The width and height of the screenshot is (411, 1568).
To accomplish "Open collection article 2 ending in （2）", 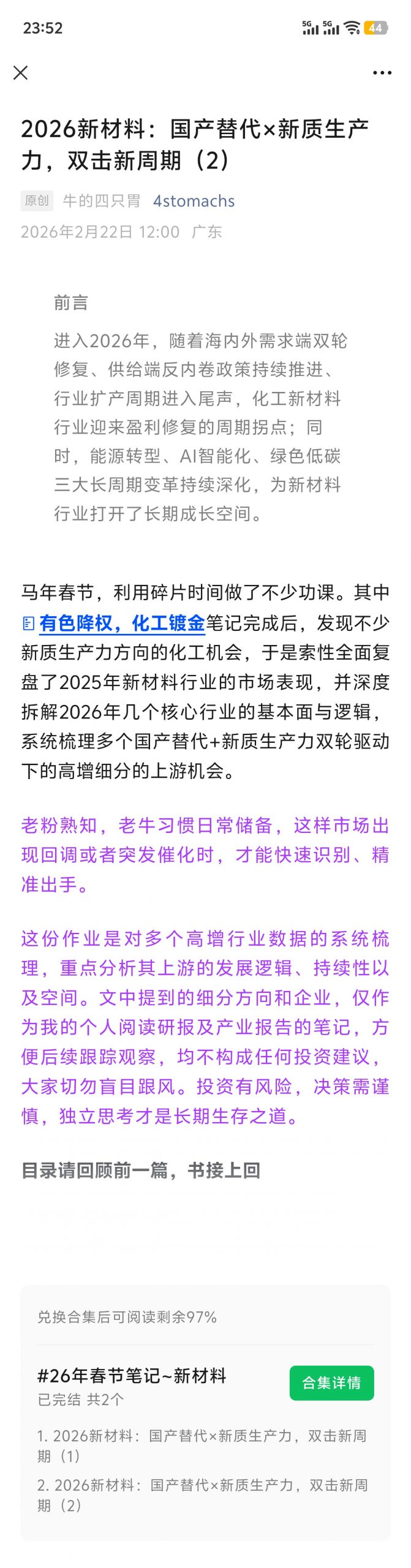I will [202, 1494].
